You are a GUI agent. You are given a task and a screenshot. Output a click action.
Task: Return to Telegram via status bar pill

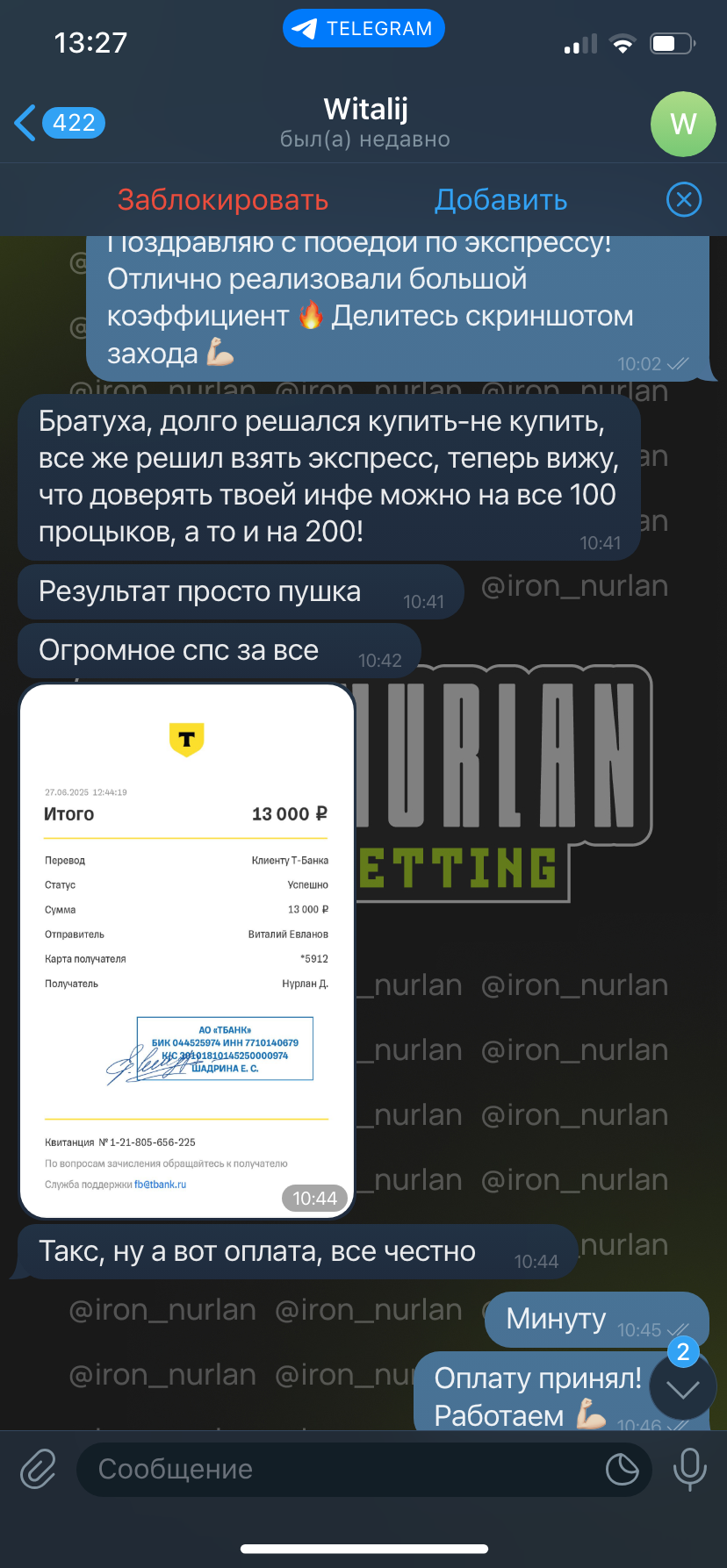[x=363, y=28]
